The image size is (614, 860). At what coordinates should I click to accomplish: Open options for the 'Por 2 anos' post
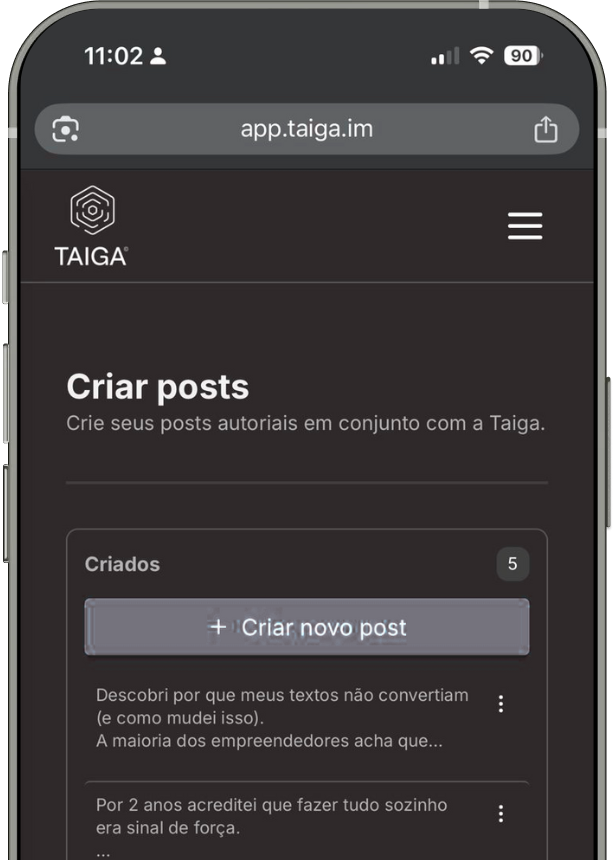(x=501, y=814)
